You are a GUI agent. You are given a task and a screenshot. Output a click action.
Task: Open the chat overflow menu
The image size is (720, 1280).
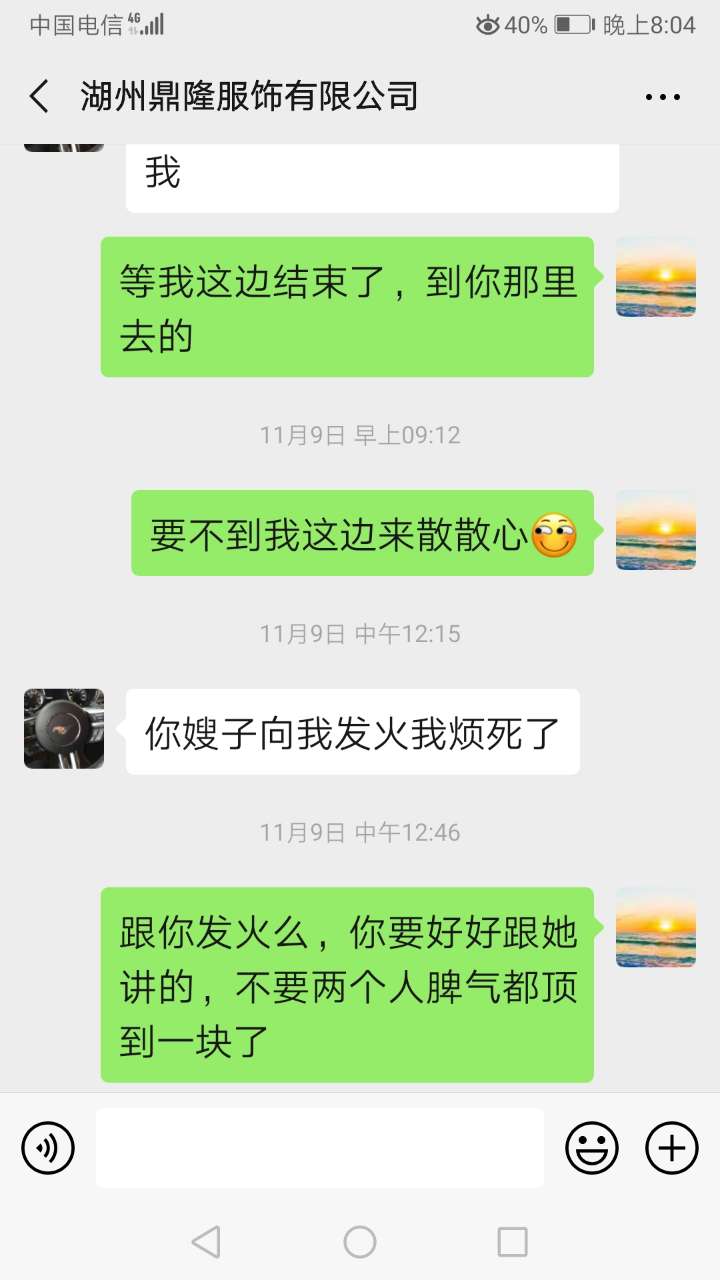tap(662, 97)
